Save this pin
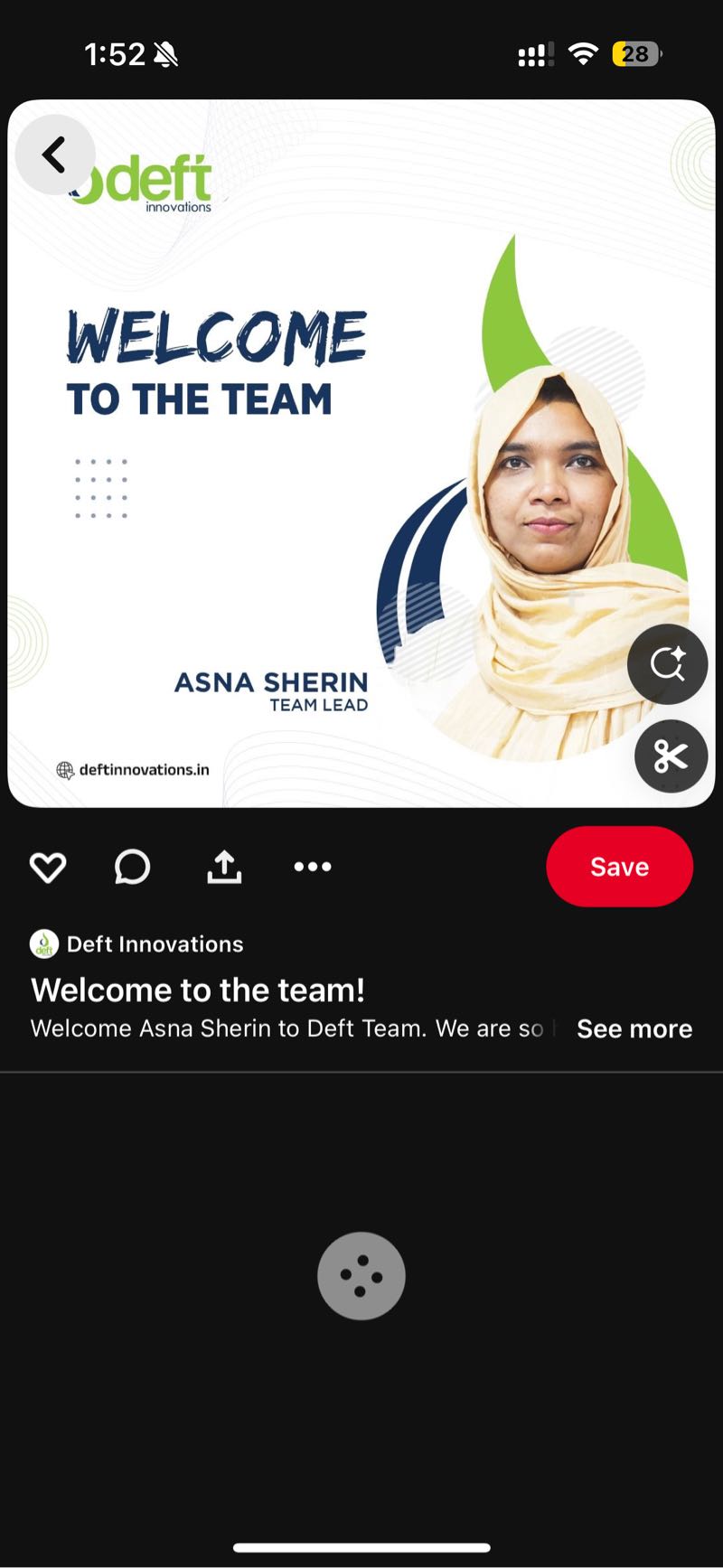This screenshot has height=1568, width=723. click(x=619, y=867)
